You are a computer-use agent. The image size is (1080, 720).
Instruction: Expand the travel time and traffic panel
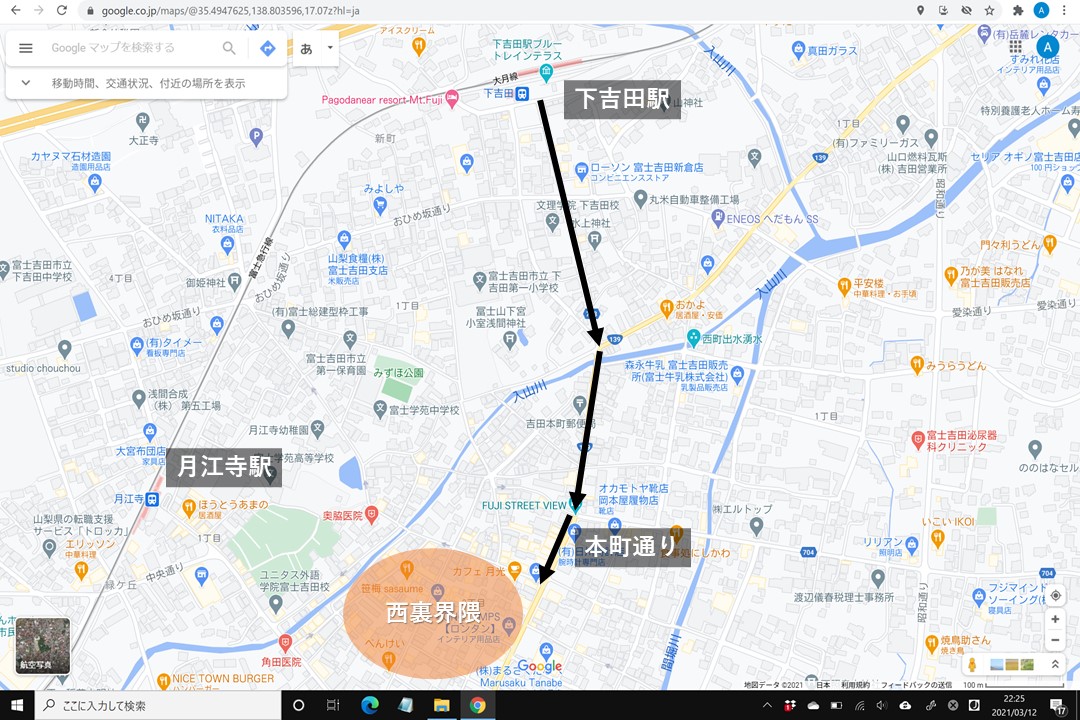point(26,83)
